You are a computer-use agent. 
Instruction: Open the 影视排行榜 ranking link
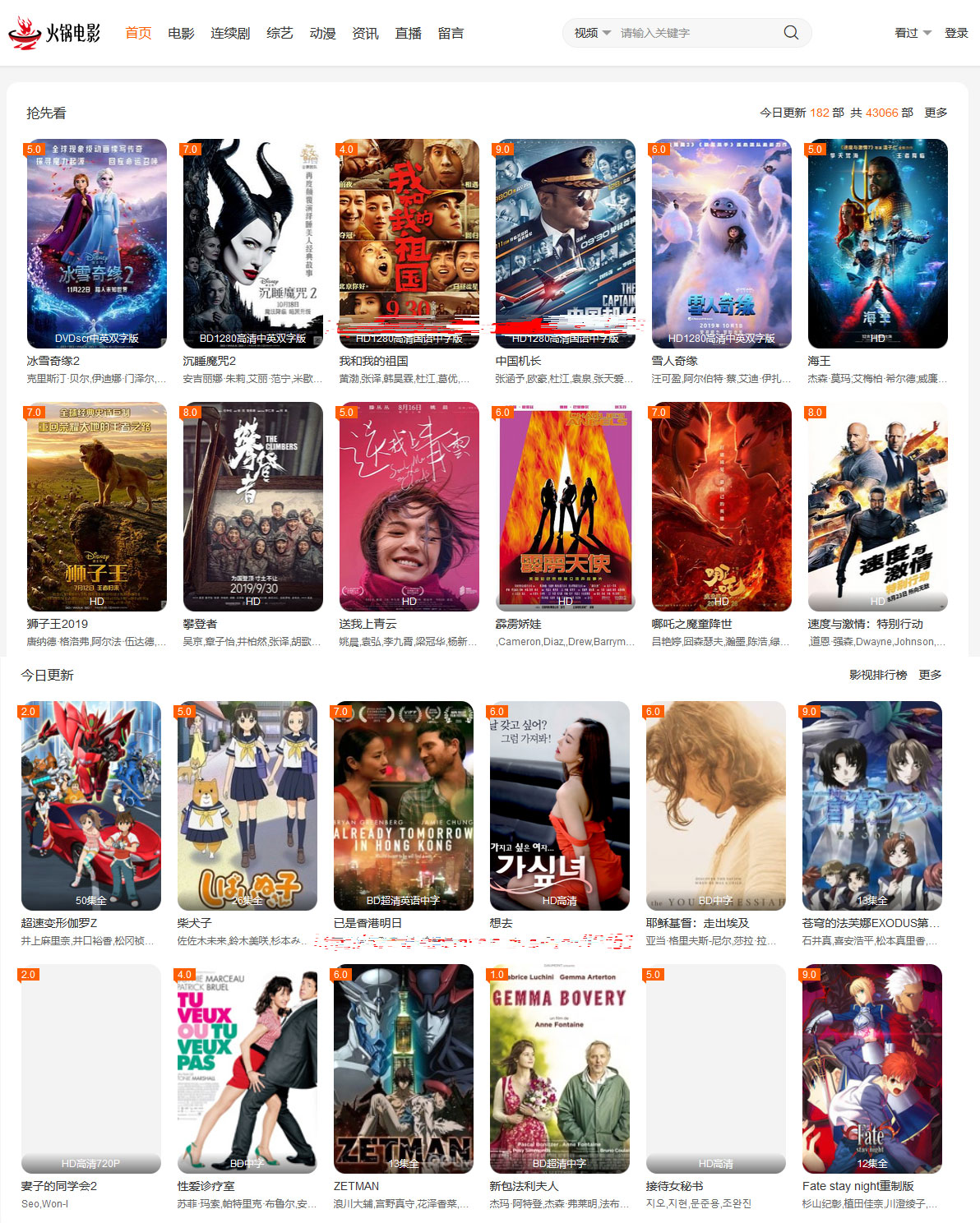point(878,675)
